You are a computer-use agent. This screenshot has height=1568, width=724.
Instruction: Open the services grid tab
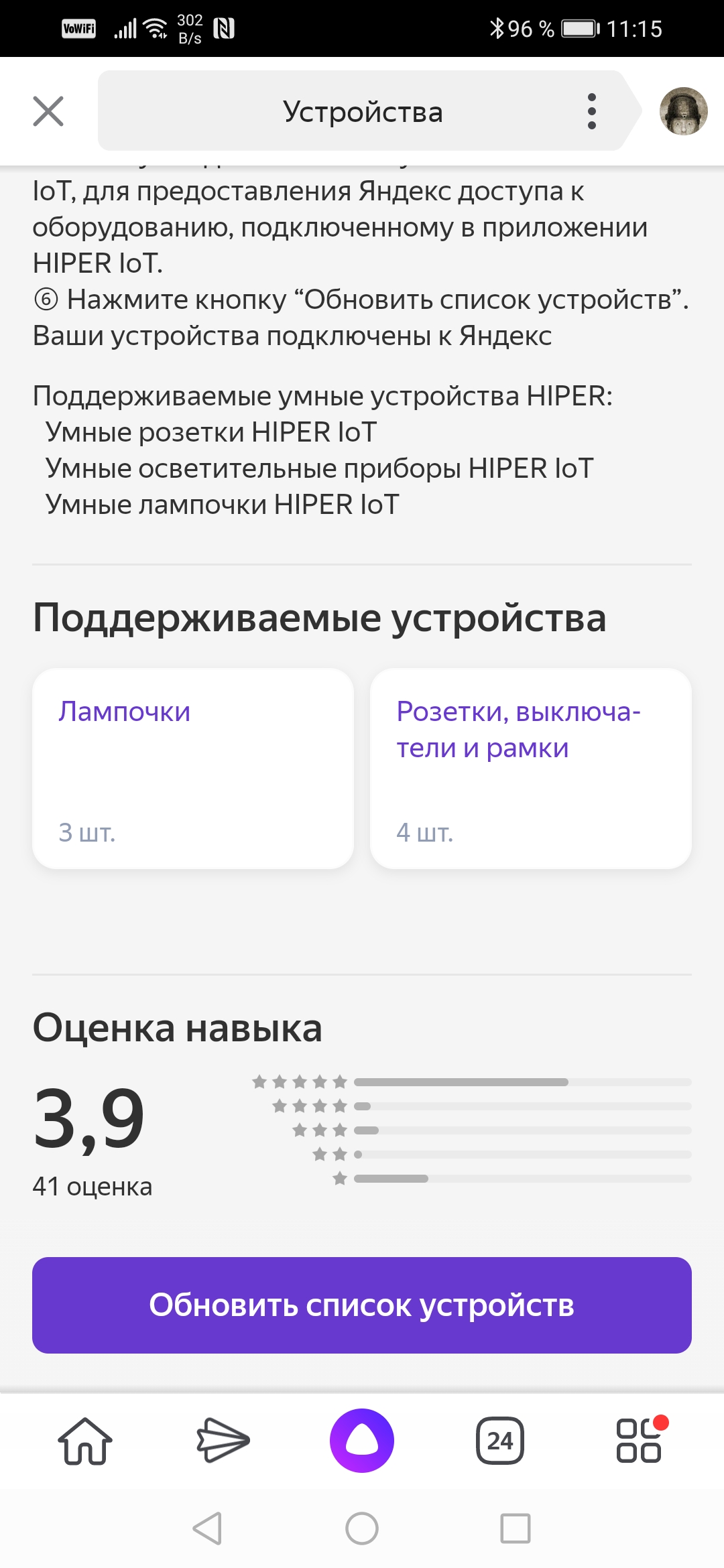pos(639,1441)
